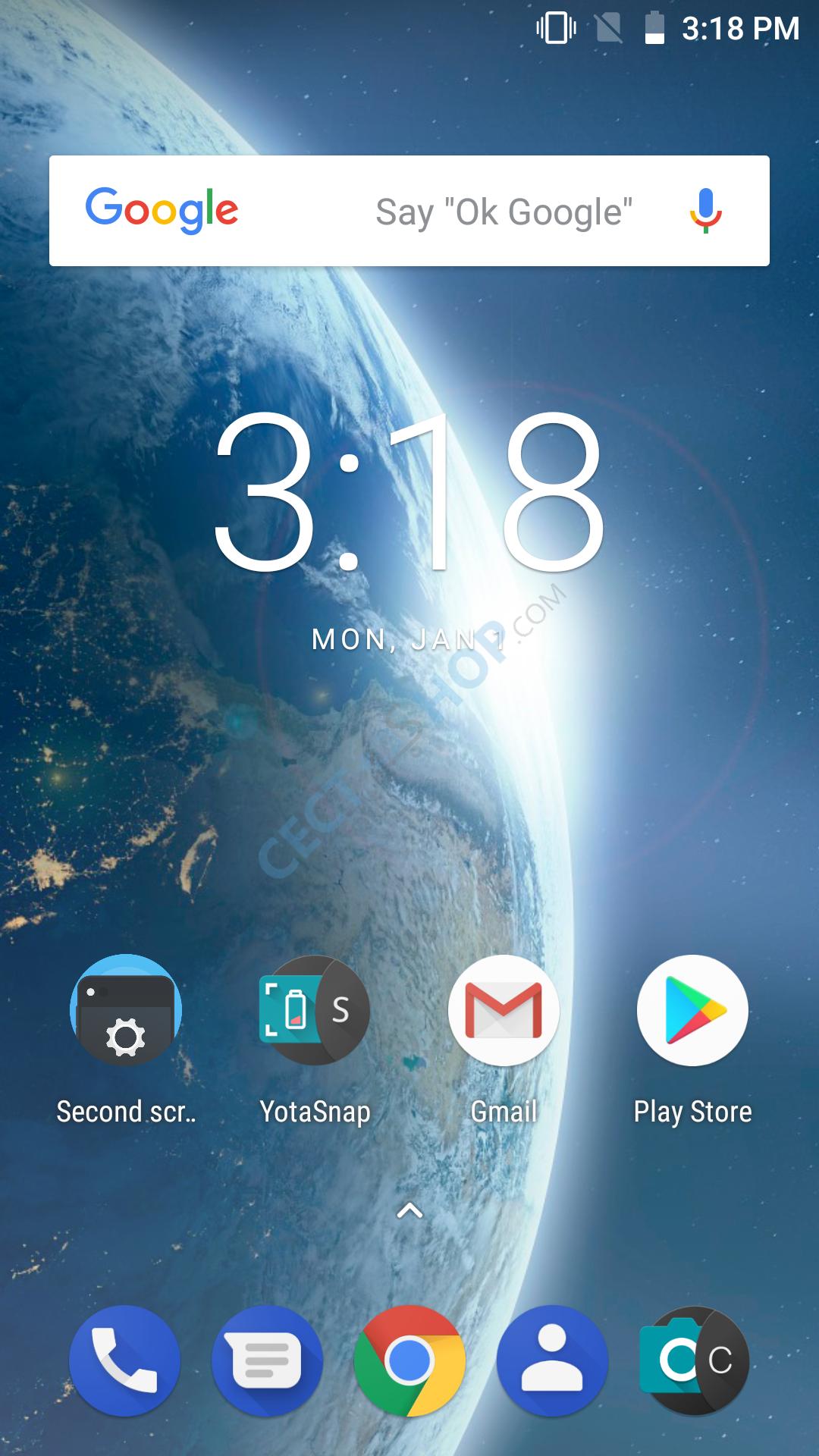Image resolution: width=819 pixels, height=1456 pixels.
Task: Open the Contacts app
Action: 552,1361
